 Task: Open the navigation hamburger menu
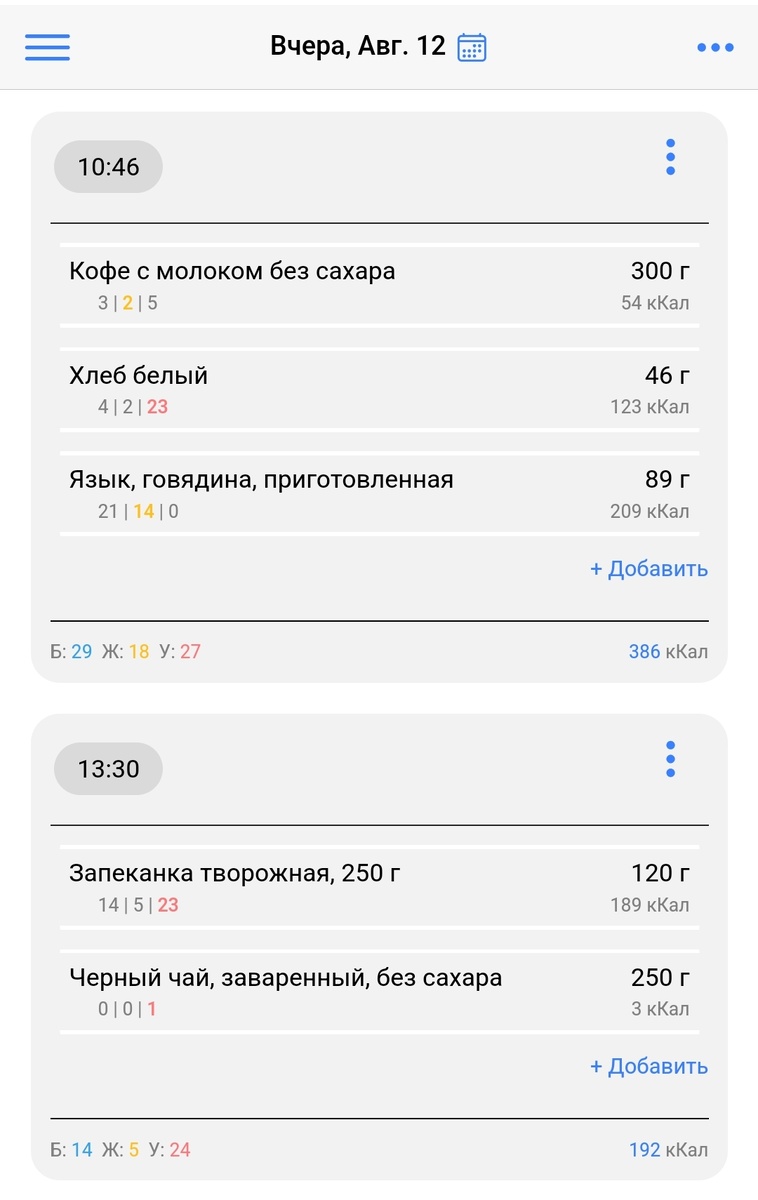47,47
